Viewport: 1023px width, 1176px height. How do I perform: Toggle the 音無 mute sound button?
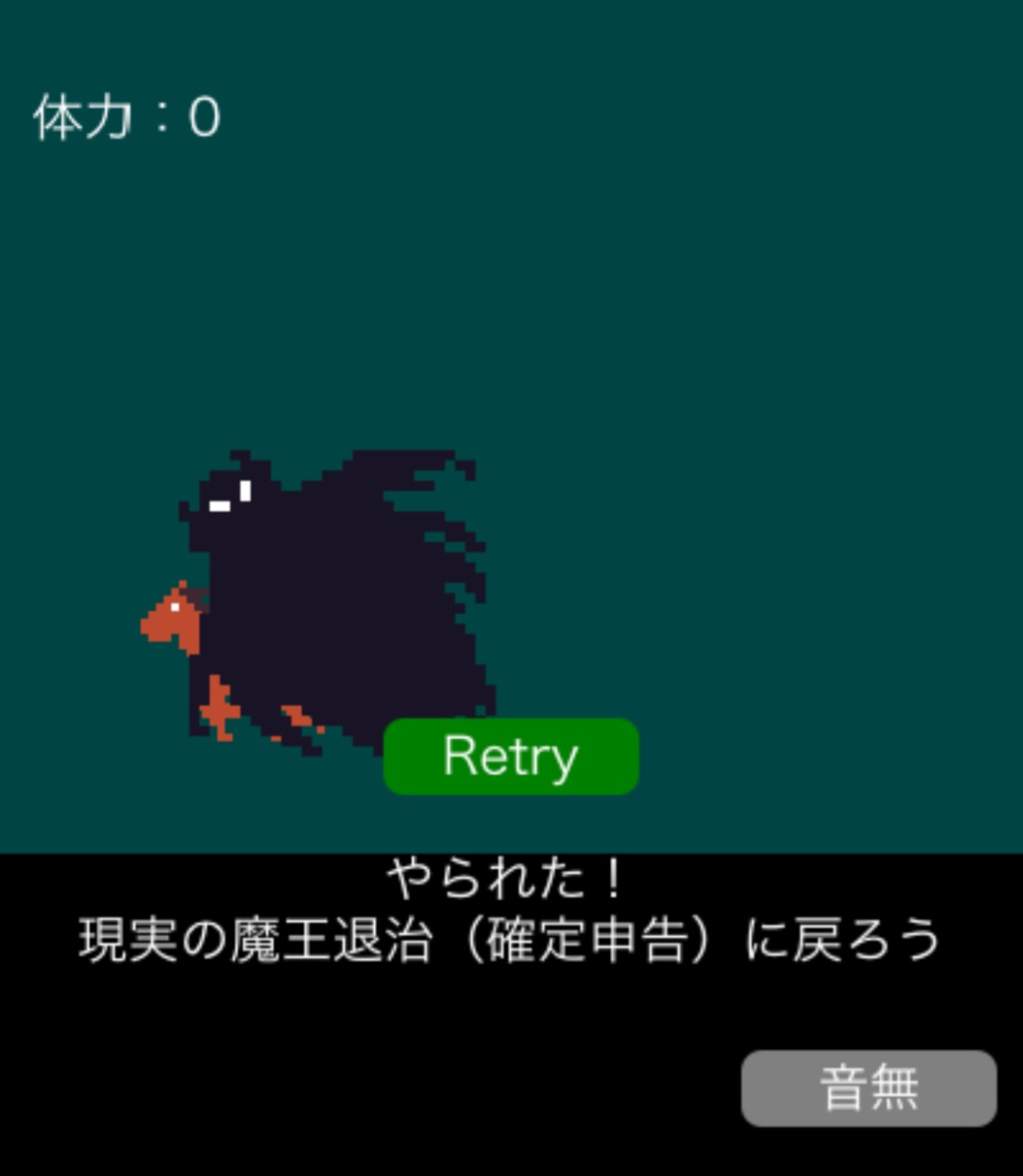pos(869,1089)
